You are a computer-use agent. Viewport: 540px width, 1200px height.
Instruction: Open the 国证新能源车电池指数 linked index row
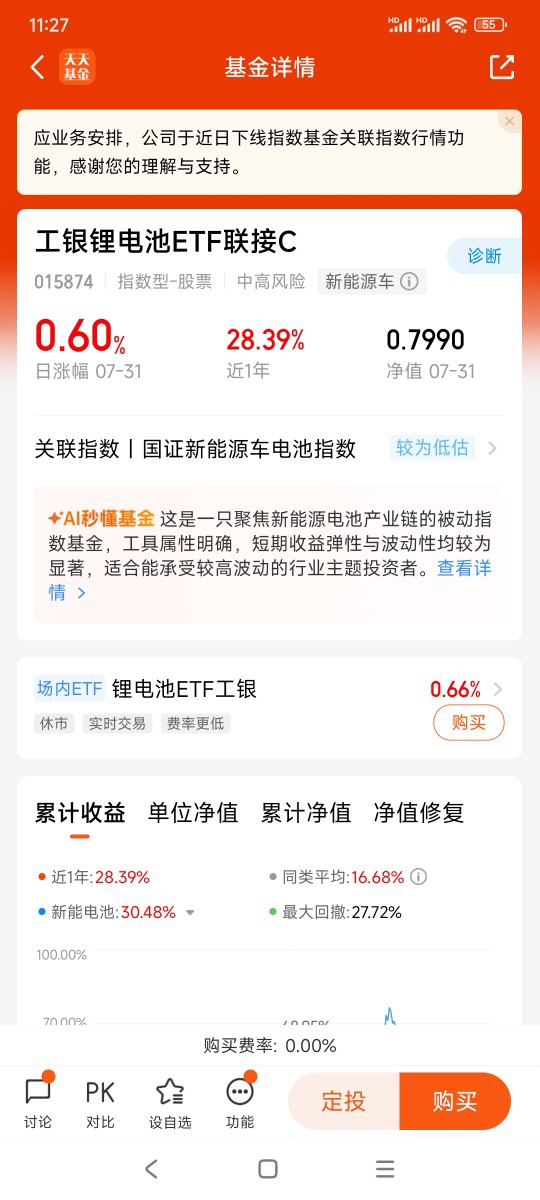pyautogui.click(x=268, y=448)
